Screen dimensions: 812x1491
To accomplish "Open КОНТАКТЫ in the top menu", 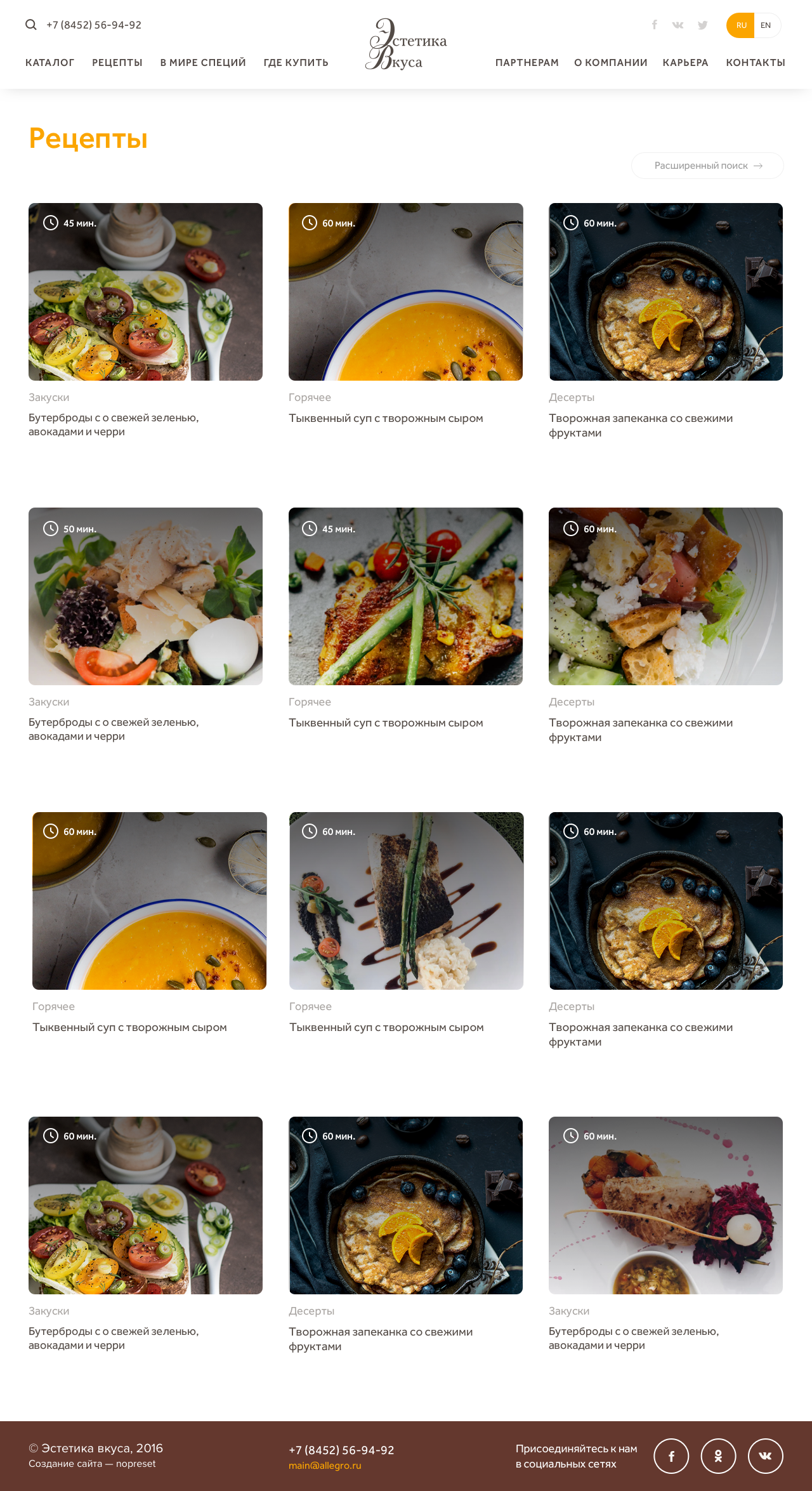I will pyautogui.click(x=756, y=62).
